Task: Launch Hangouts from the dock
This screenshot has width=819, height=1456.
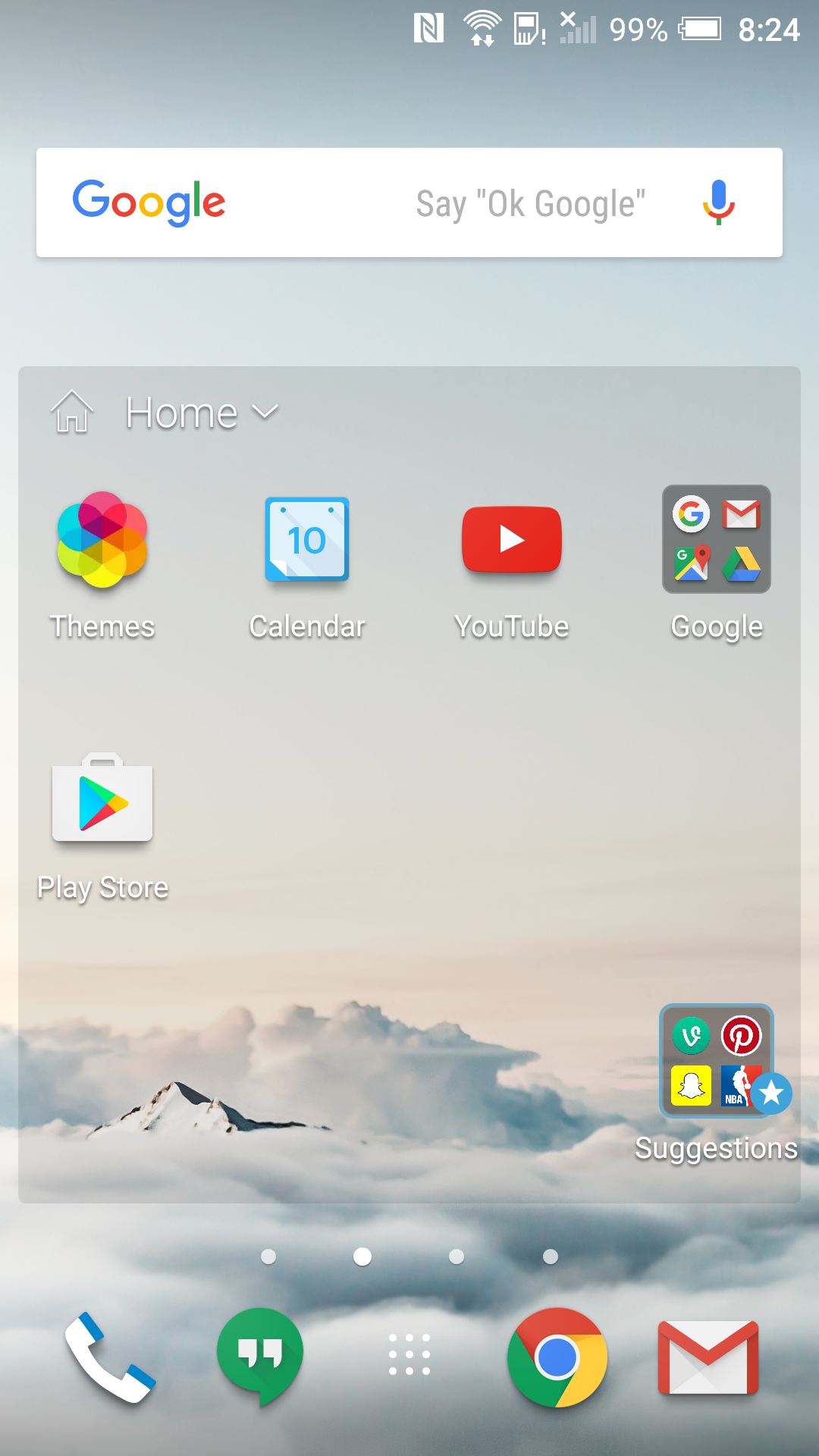Action: 260,1357
